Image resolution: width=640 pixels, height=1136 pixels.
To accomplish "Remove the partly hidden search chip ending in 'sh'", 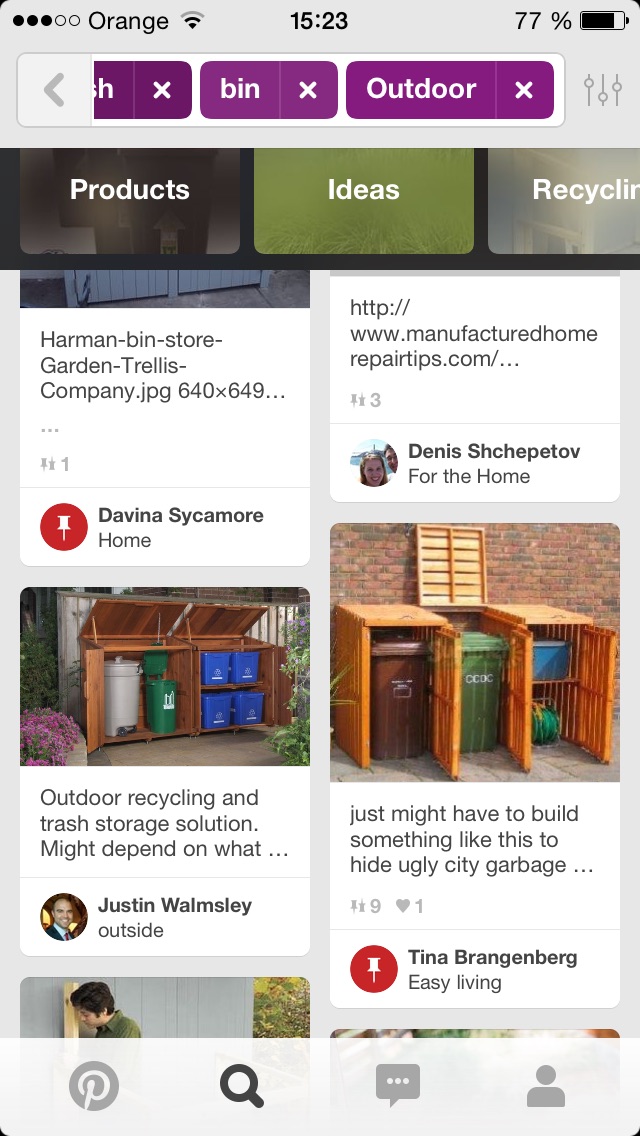I will (162, 90).
